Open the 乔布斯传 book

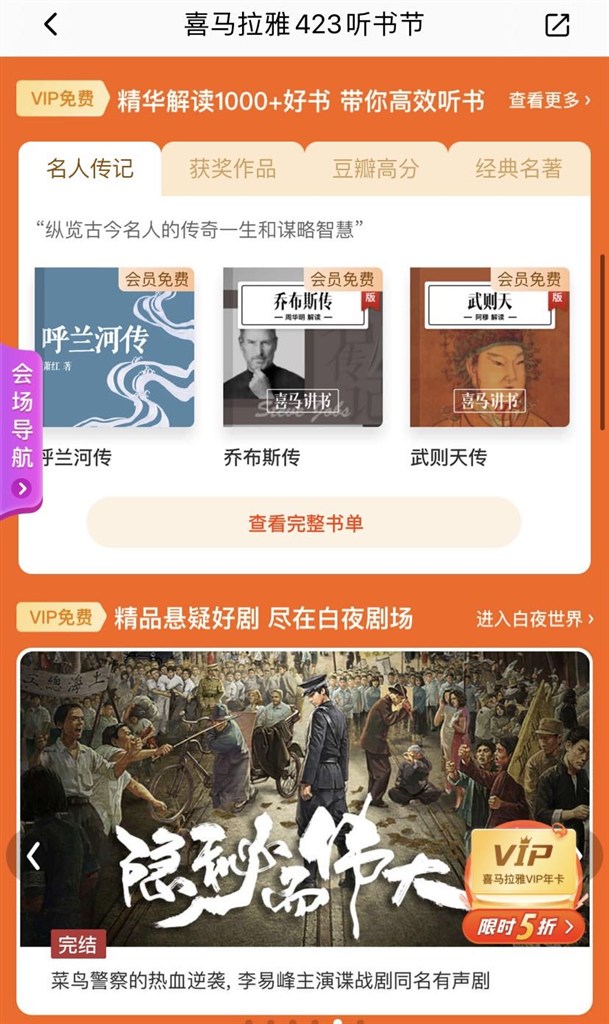click(302, 348)
